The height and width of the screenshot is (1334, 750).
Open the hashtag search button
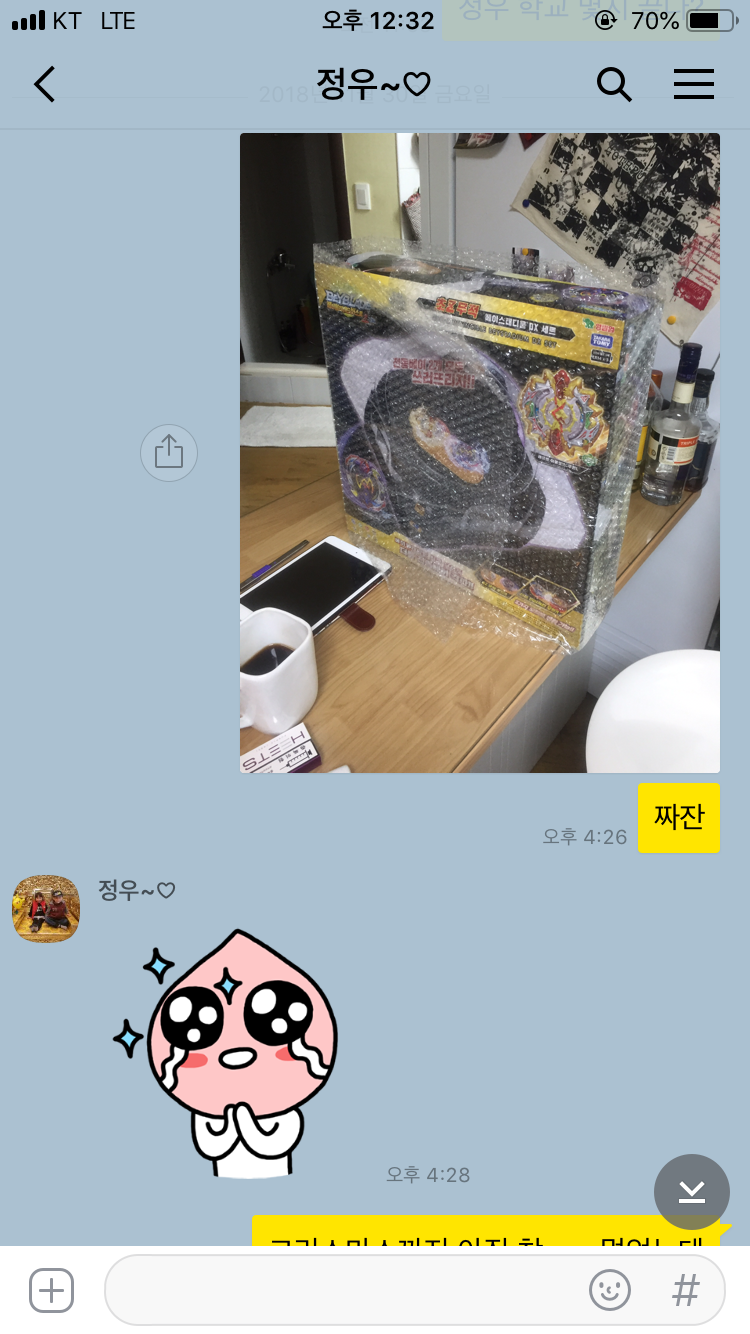coord(686,1290)
